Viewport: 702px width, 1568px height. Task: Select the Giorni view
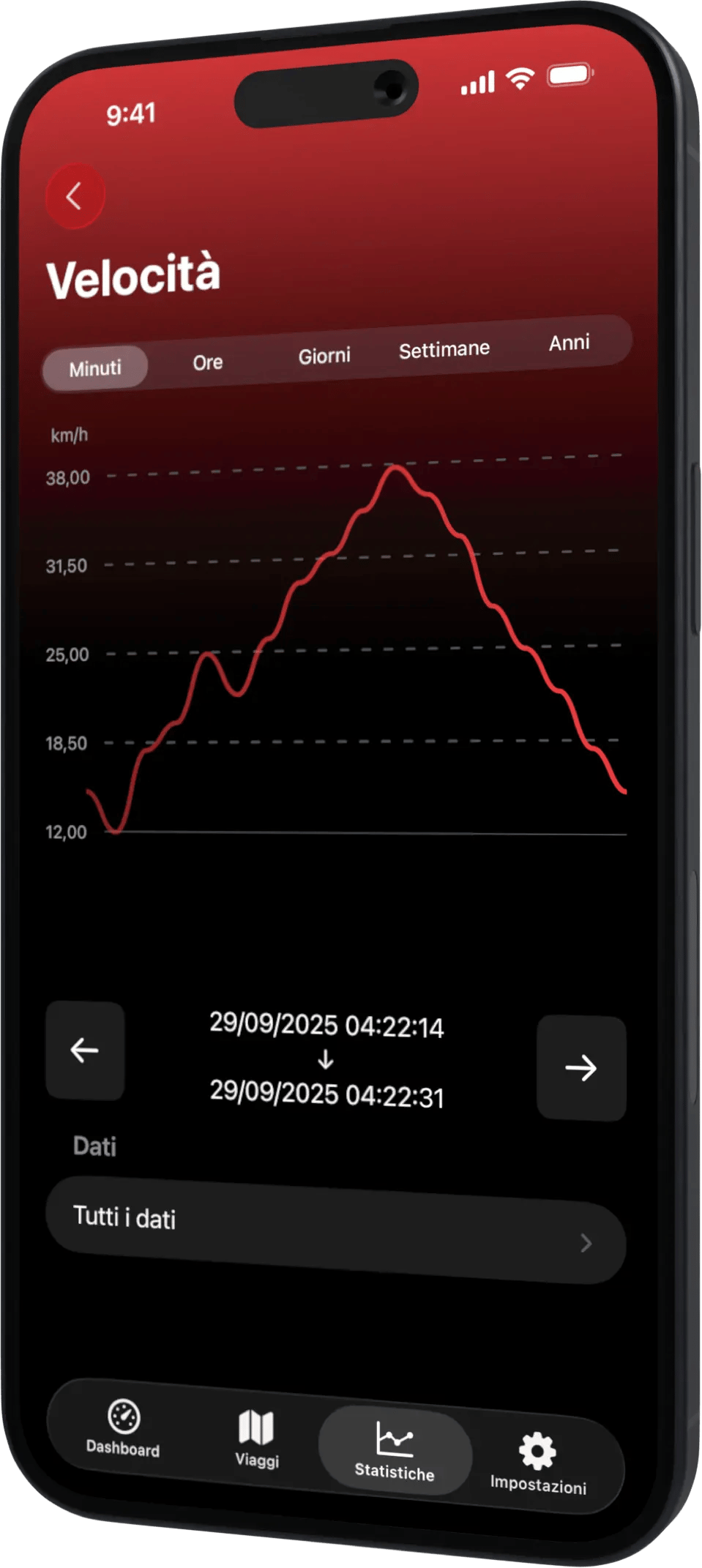click(x=324, y=355)
